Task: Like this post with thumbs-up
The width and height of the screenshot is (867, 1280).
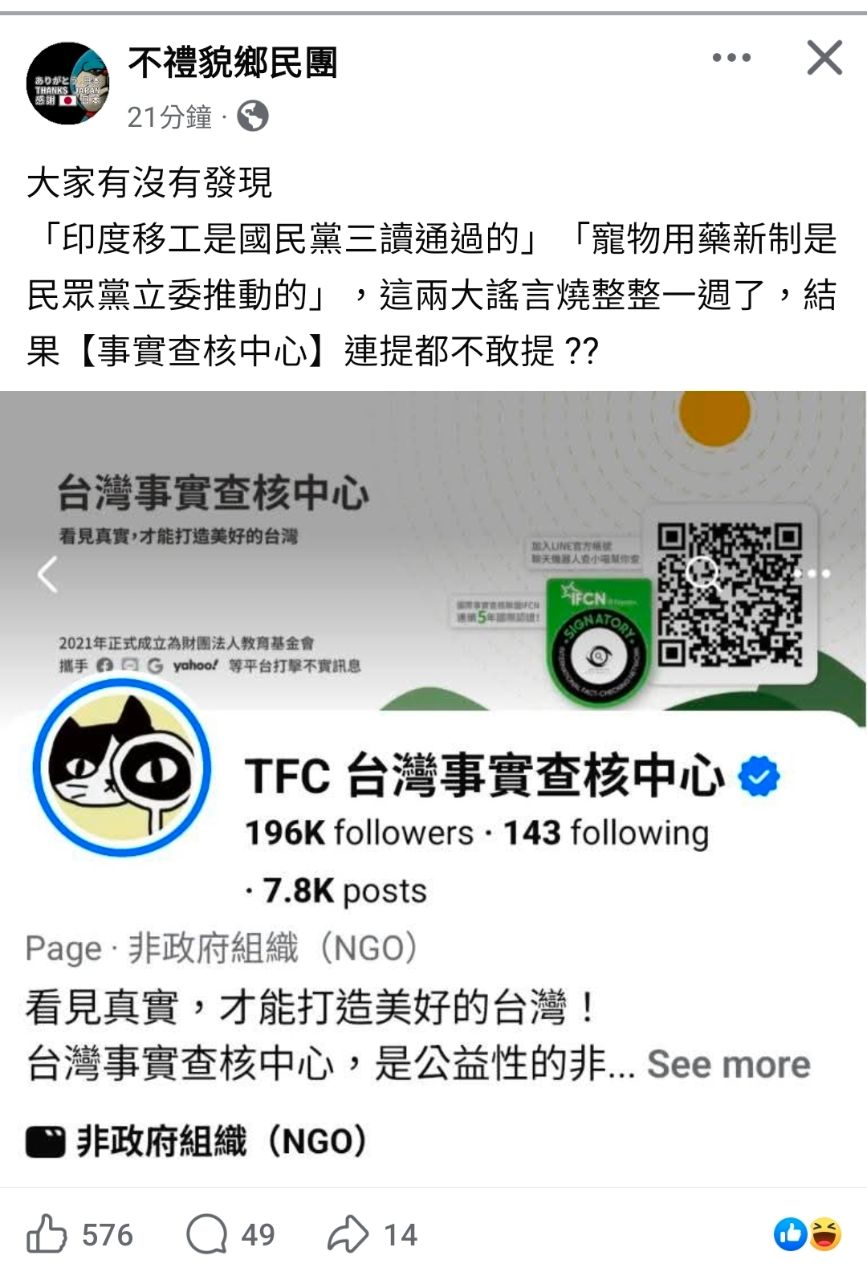Action: coord(47,1235)
